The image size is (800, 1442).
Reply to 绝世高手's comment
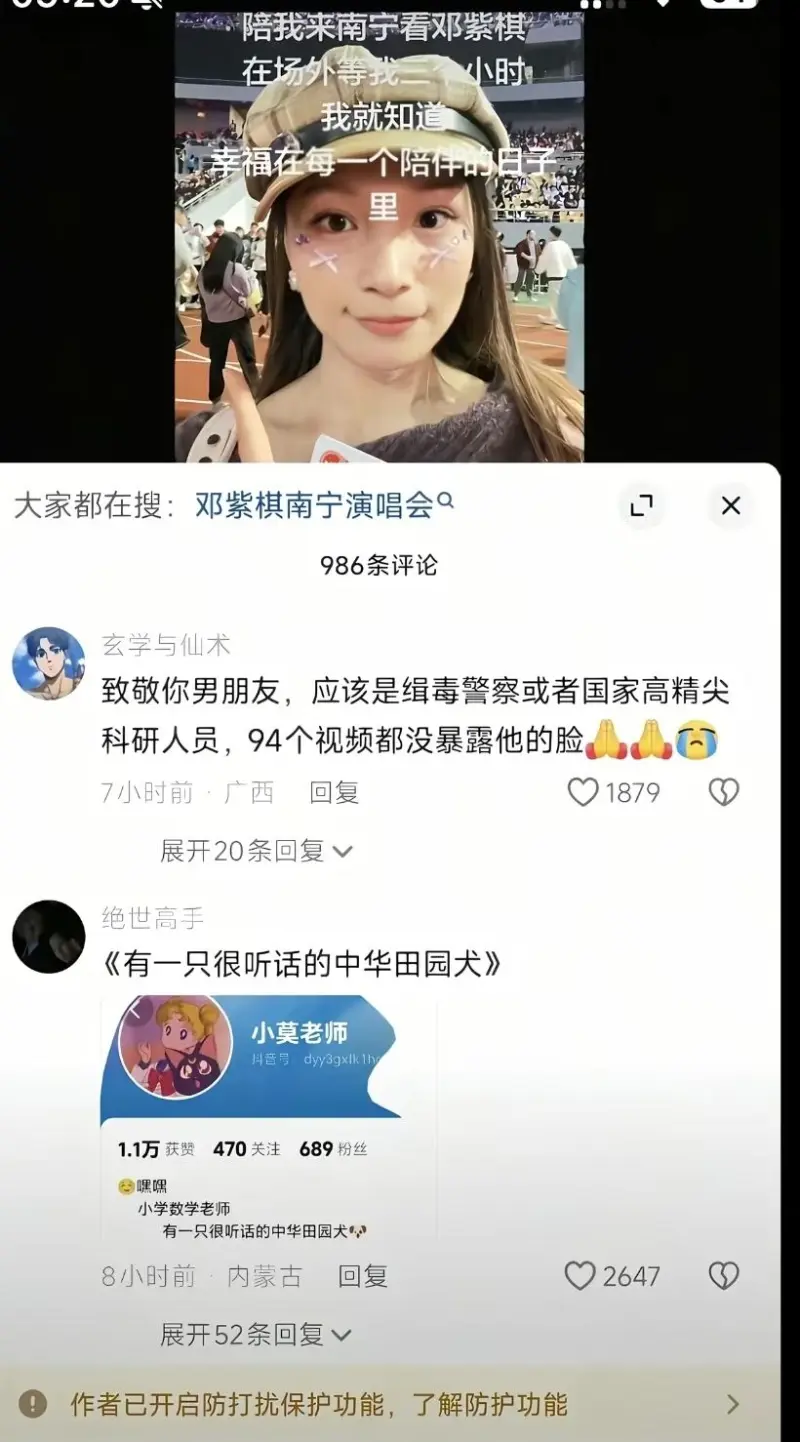(x=362, y=1276)
